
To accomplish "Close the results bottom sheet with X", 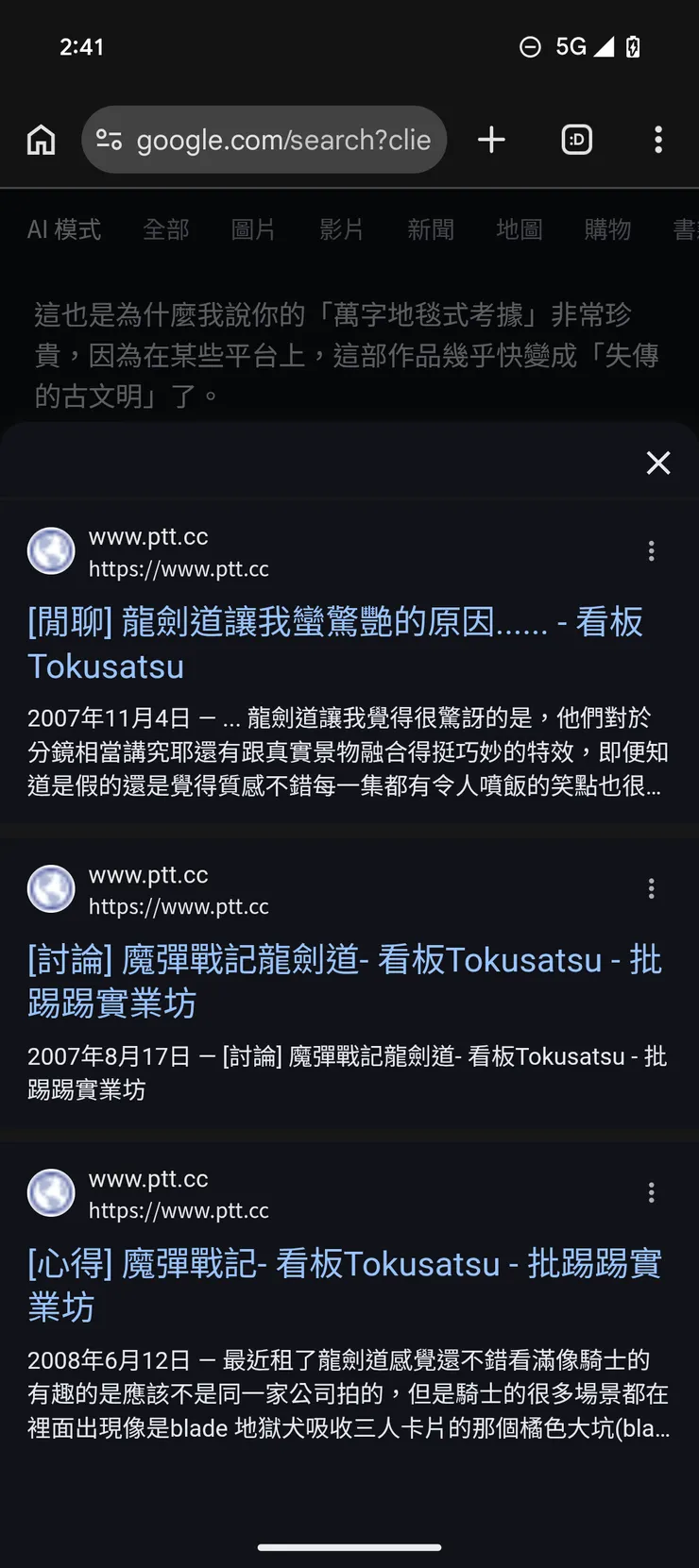I will 658,463.
